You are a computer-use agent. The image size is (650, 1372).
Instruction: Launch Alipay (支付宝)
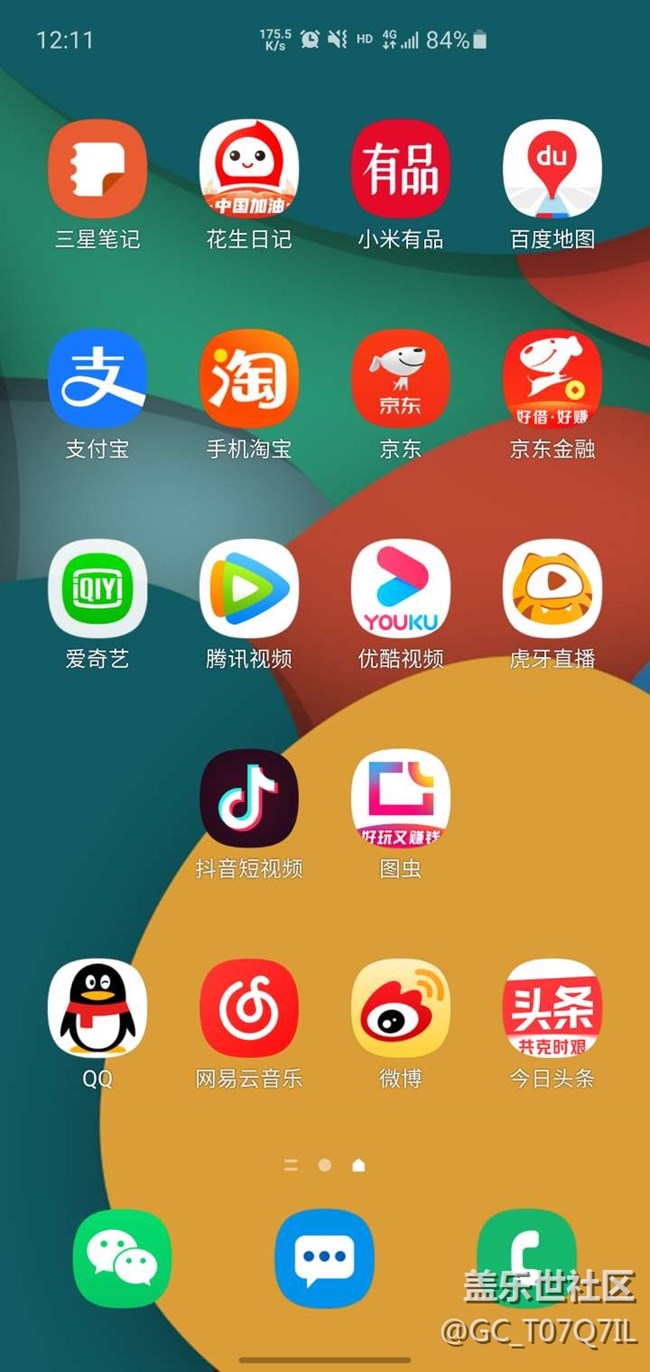(x=97, y=379)
